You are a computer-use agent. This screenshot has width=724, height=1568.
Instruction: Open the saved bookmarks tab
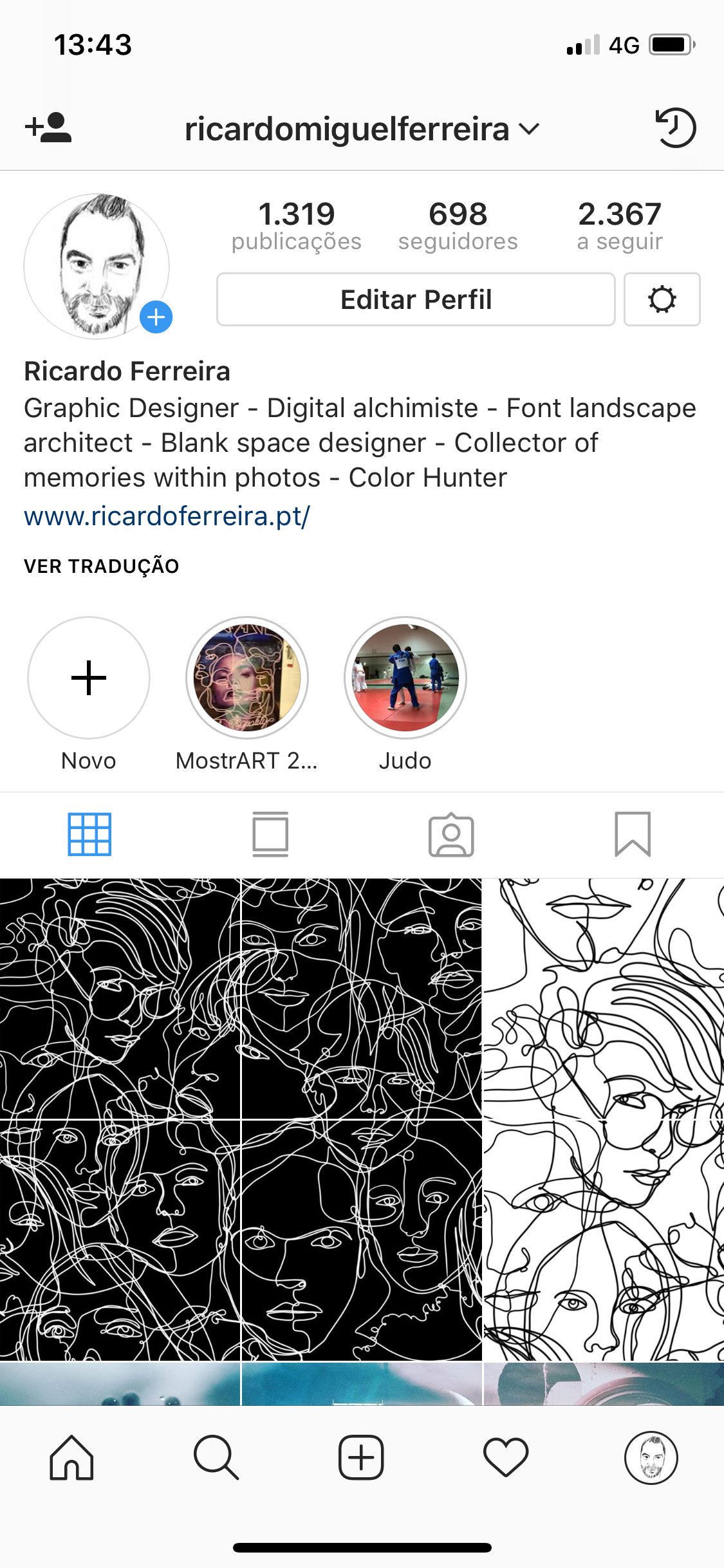[633, 834]
